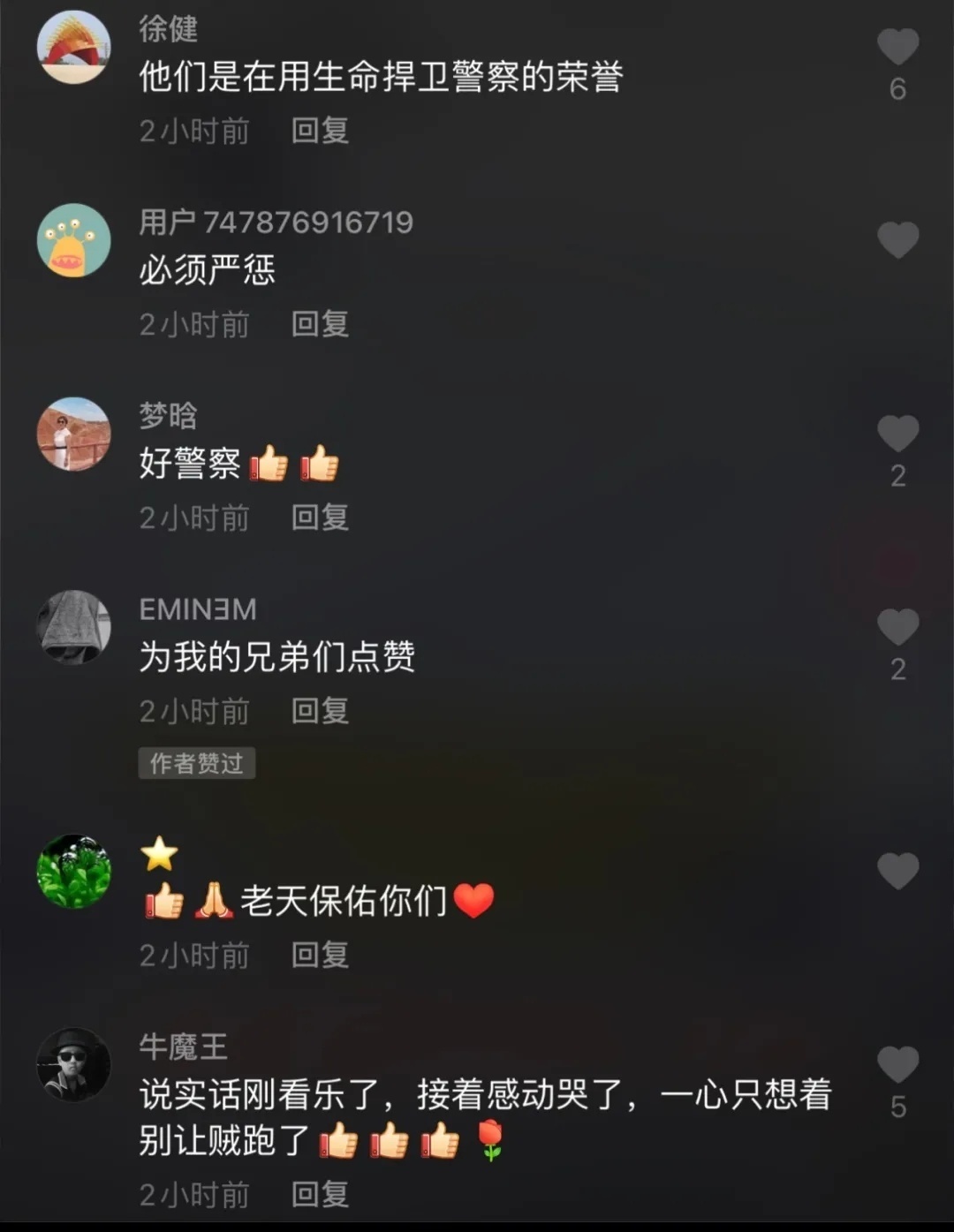View 梦晗's profile picture

(x=74, y=434)
